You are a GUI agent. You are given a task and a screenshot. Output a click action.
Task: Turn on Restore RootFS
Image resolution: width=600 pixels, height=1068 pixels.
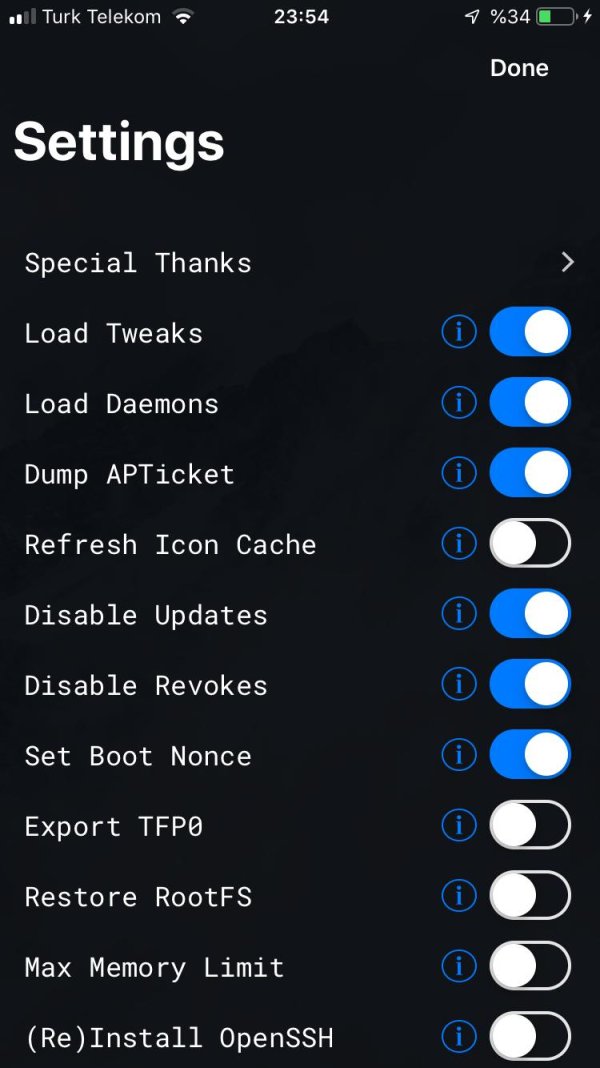click(x=530, y=896)
